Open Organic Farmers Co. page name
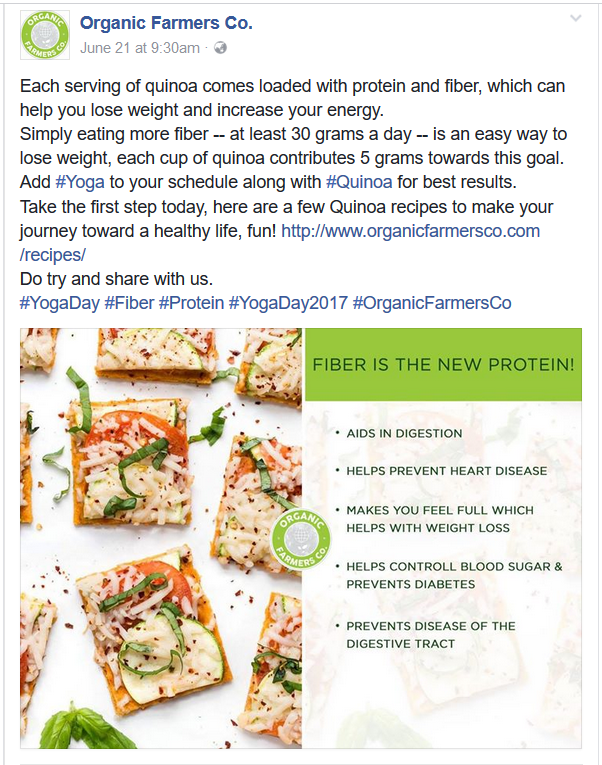This screenshot has width=602, height=765. pyautogui.click(x=166, y=23)
